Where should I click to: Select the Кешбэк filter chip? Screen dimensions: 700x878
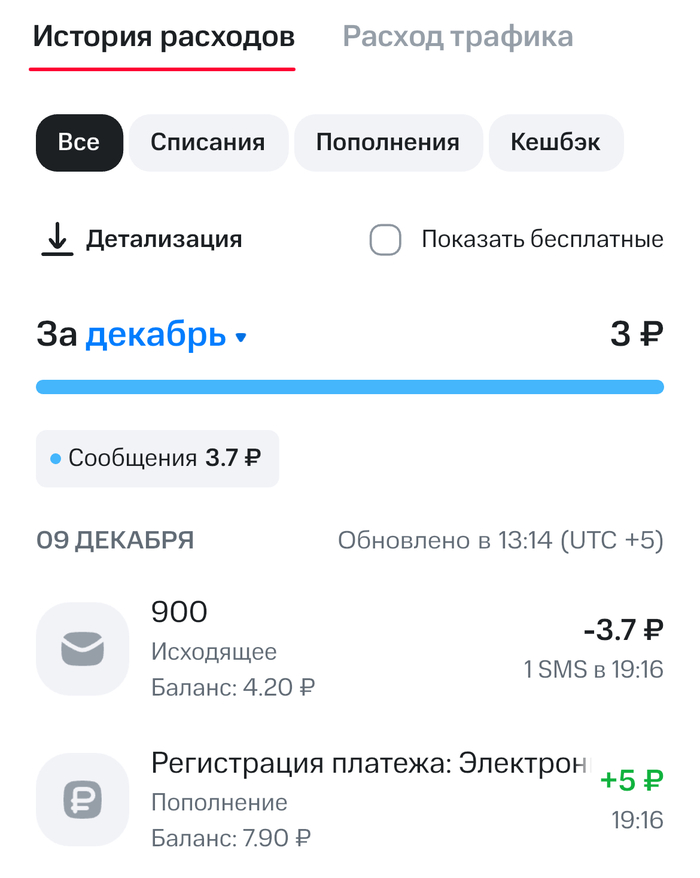[x=555, y=142]
